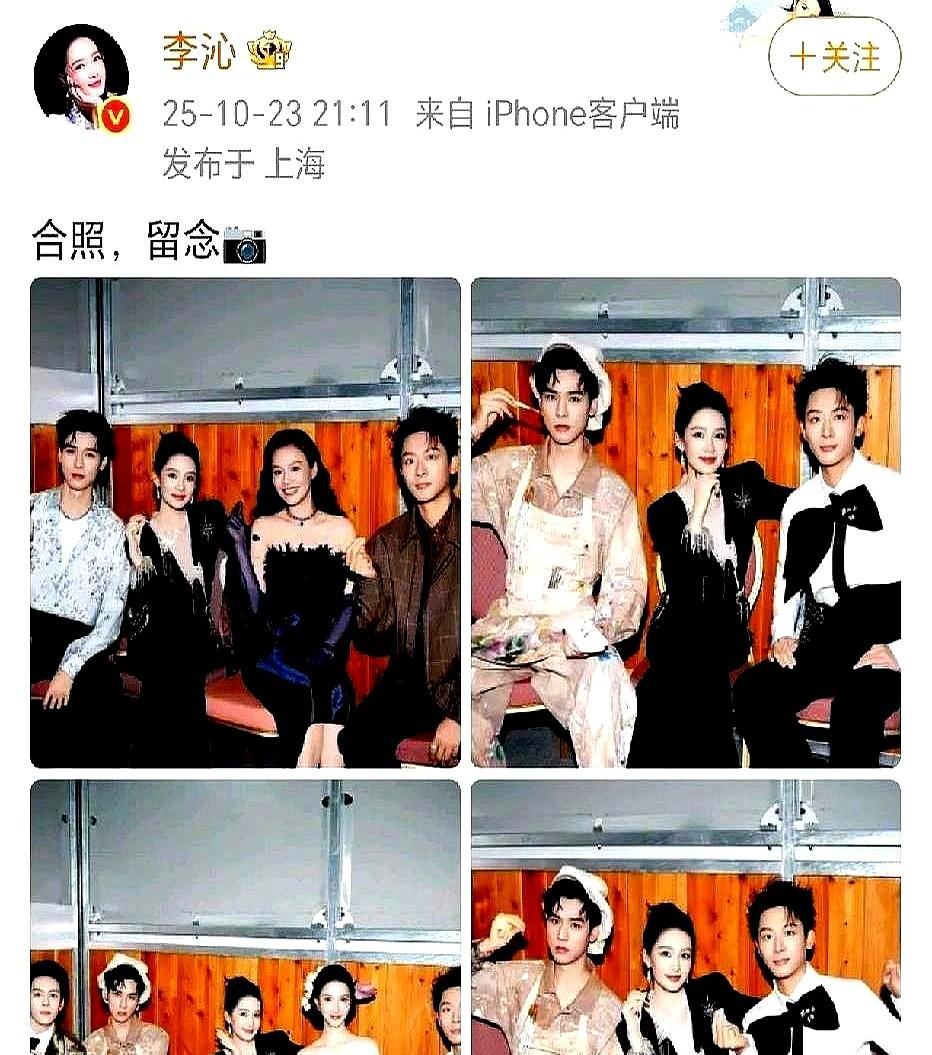Click the orange crown wing emblem beside the username
932x1055 pixels.
coord(267,50)
